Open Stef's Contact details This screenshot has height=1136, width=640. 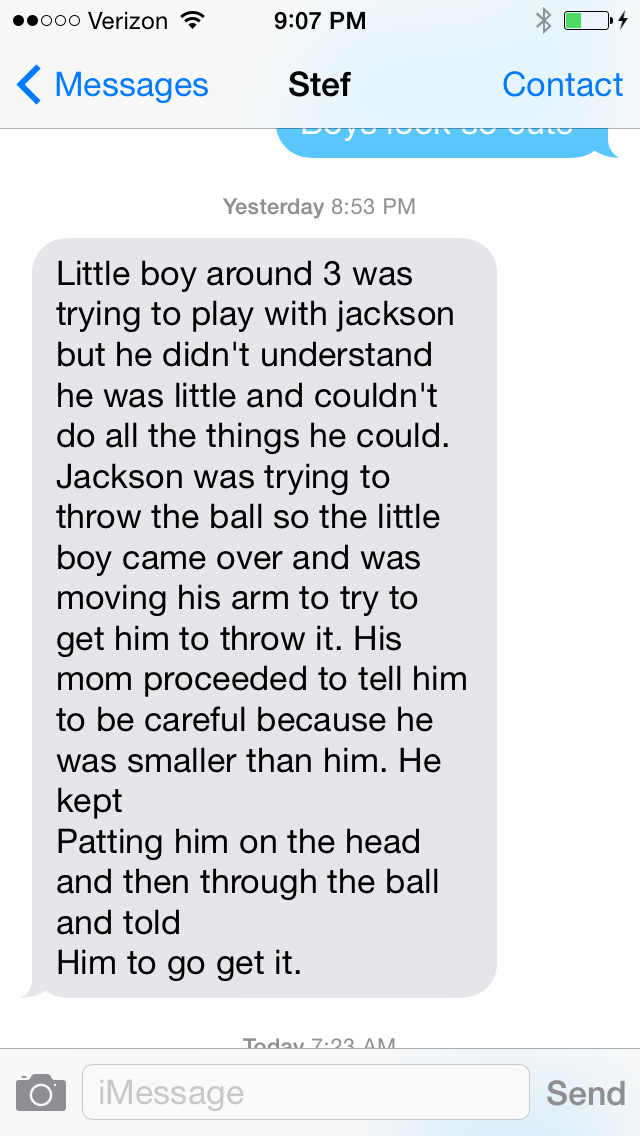point(562,86)
